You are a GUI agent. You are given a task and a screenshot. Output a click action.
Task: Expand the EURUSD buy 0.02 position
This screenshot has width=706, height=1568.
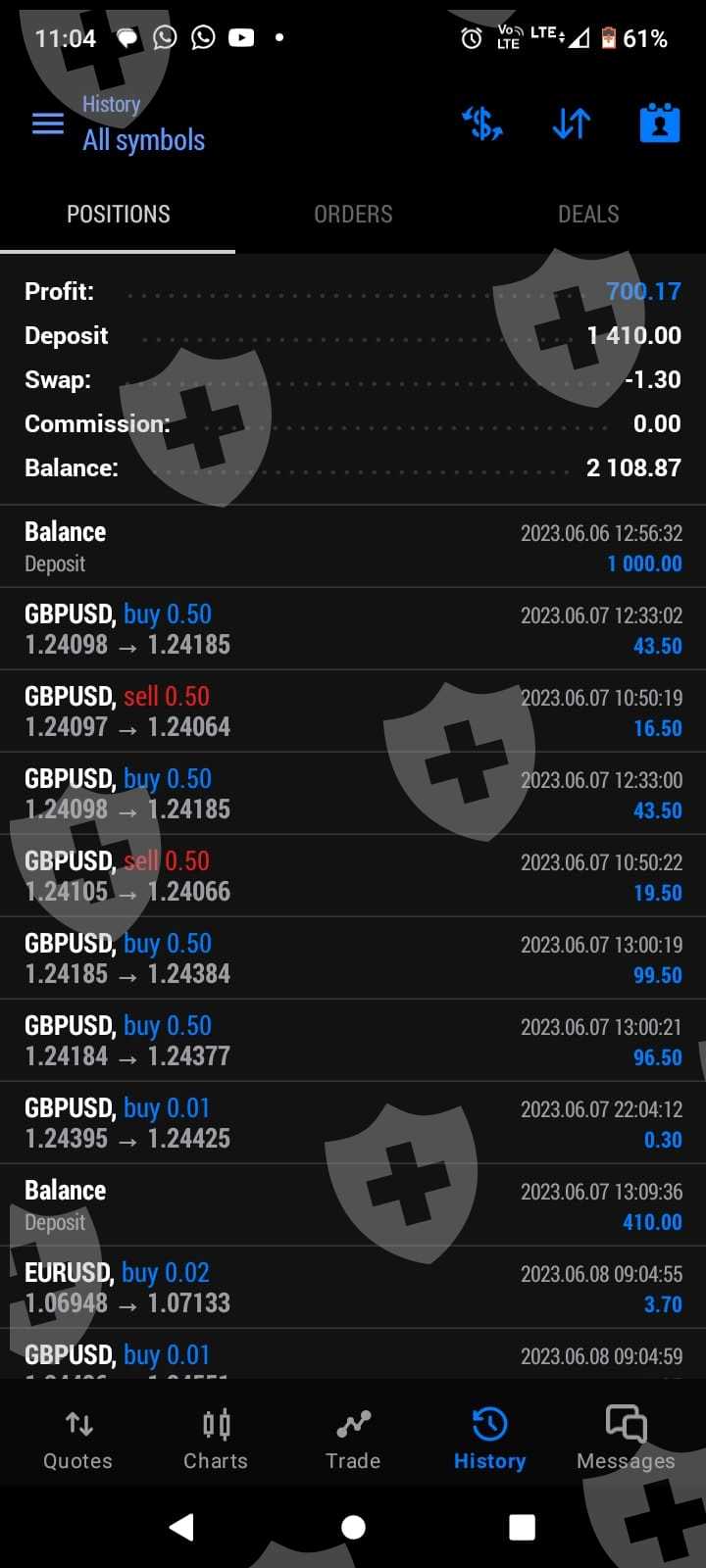click(353, 1288)
